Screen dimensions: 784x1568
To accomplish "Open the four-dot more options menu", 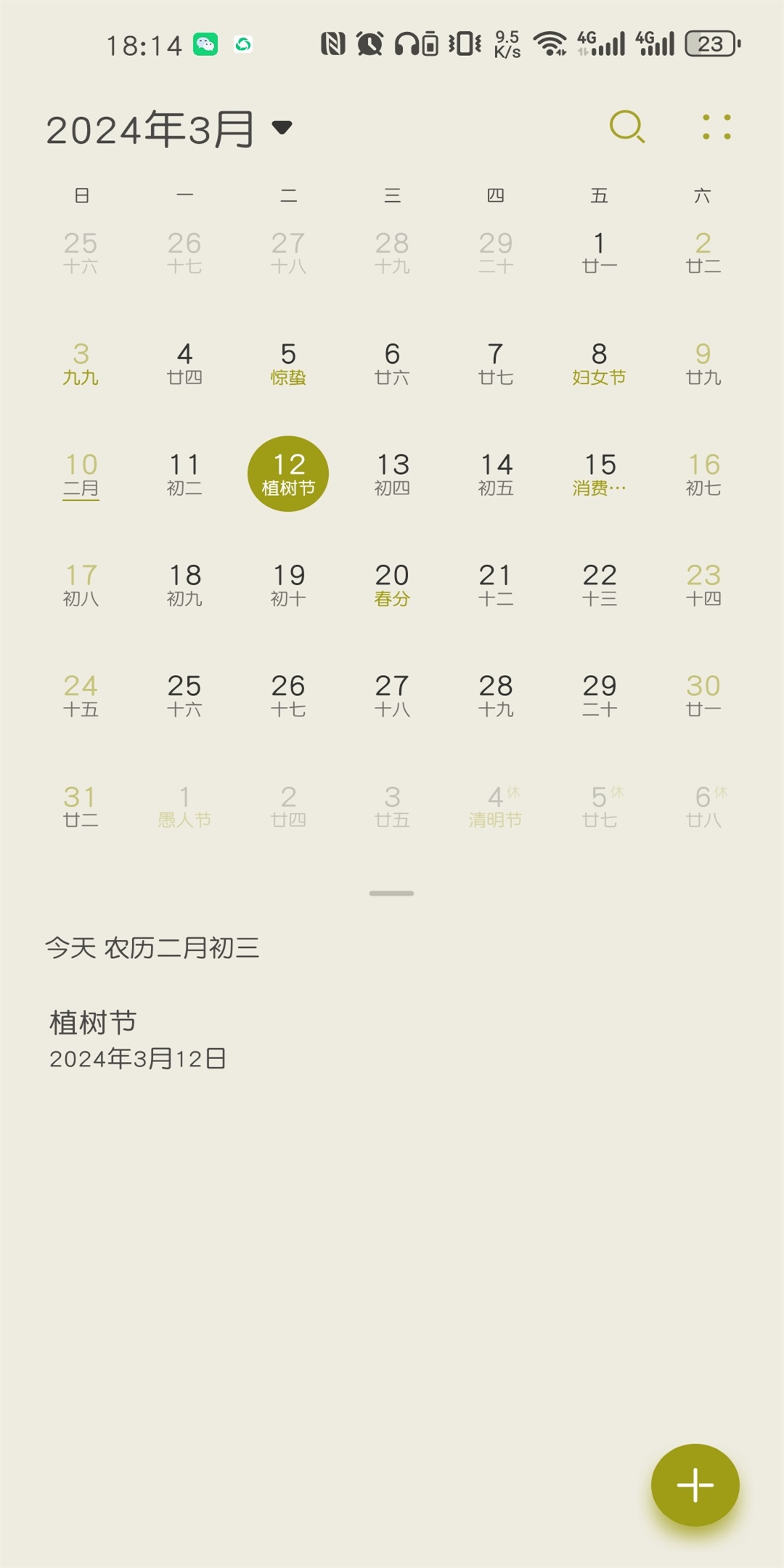I will point(716,128).
